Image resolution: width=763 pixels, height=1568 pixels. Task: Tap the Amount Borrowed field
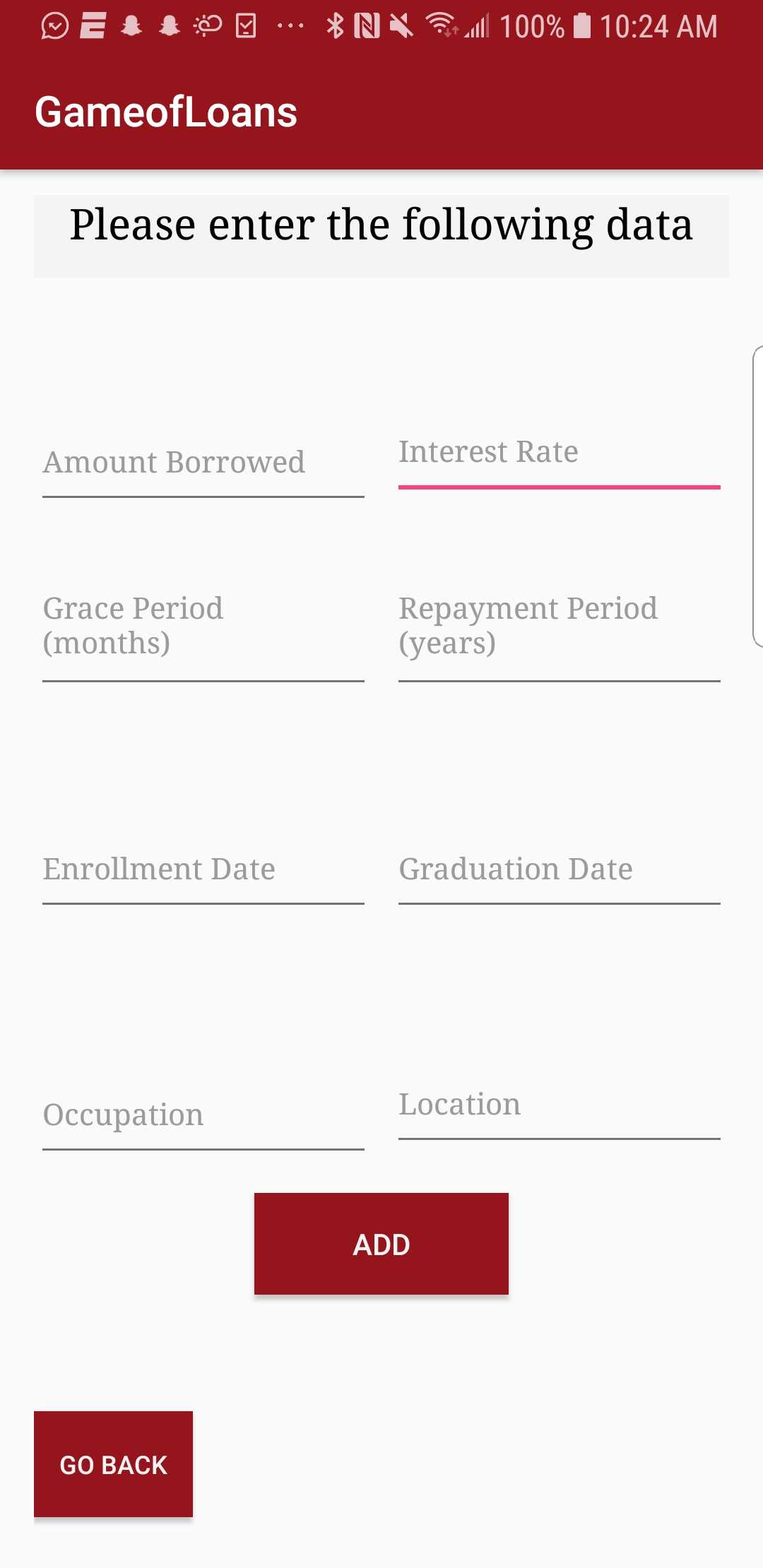[x=203, y=463]
